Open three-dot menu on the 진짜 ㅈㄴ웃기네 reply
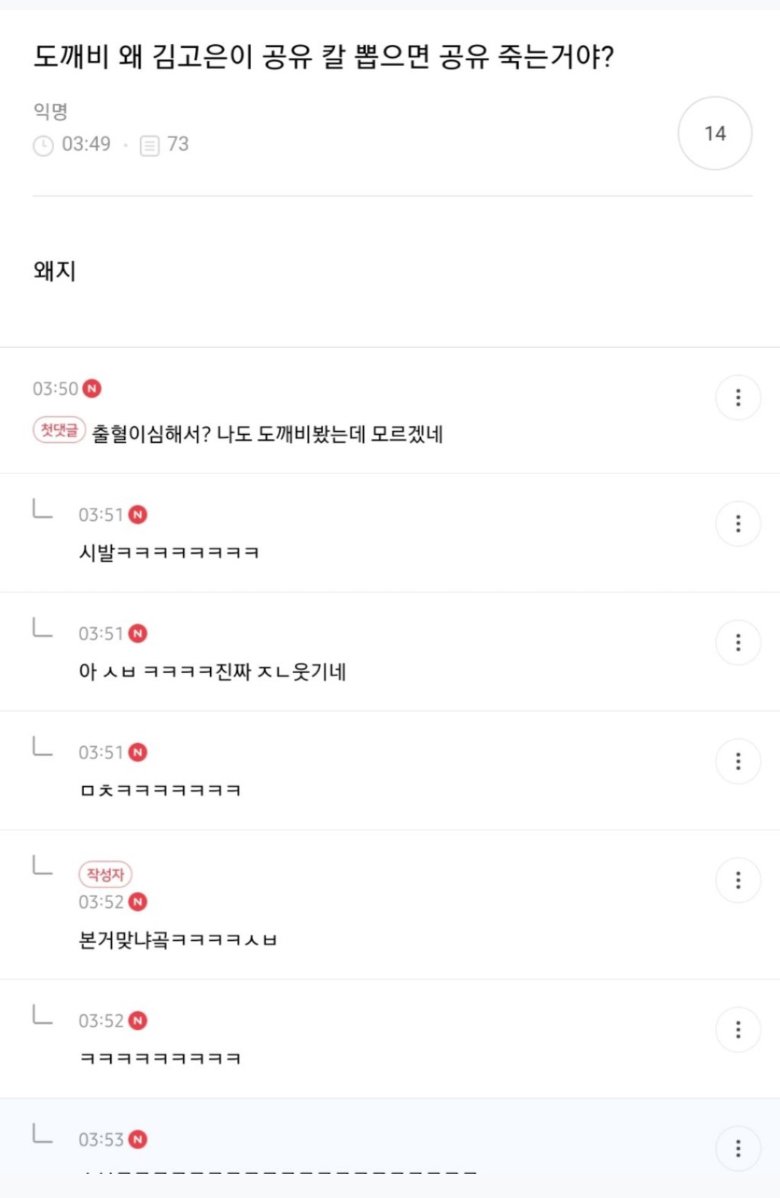The height and width of the screenshot is (1198, 780). [738, 642]
